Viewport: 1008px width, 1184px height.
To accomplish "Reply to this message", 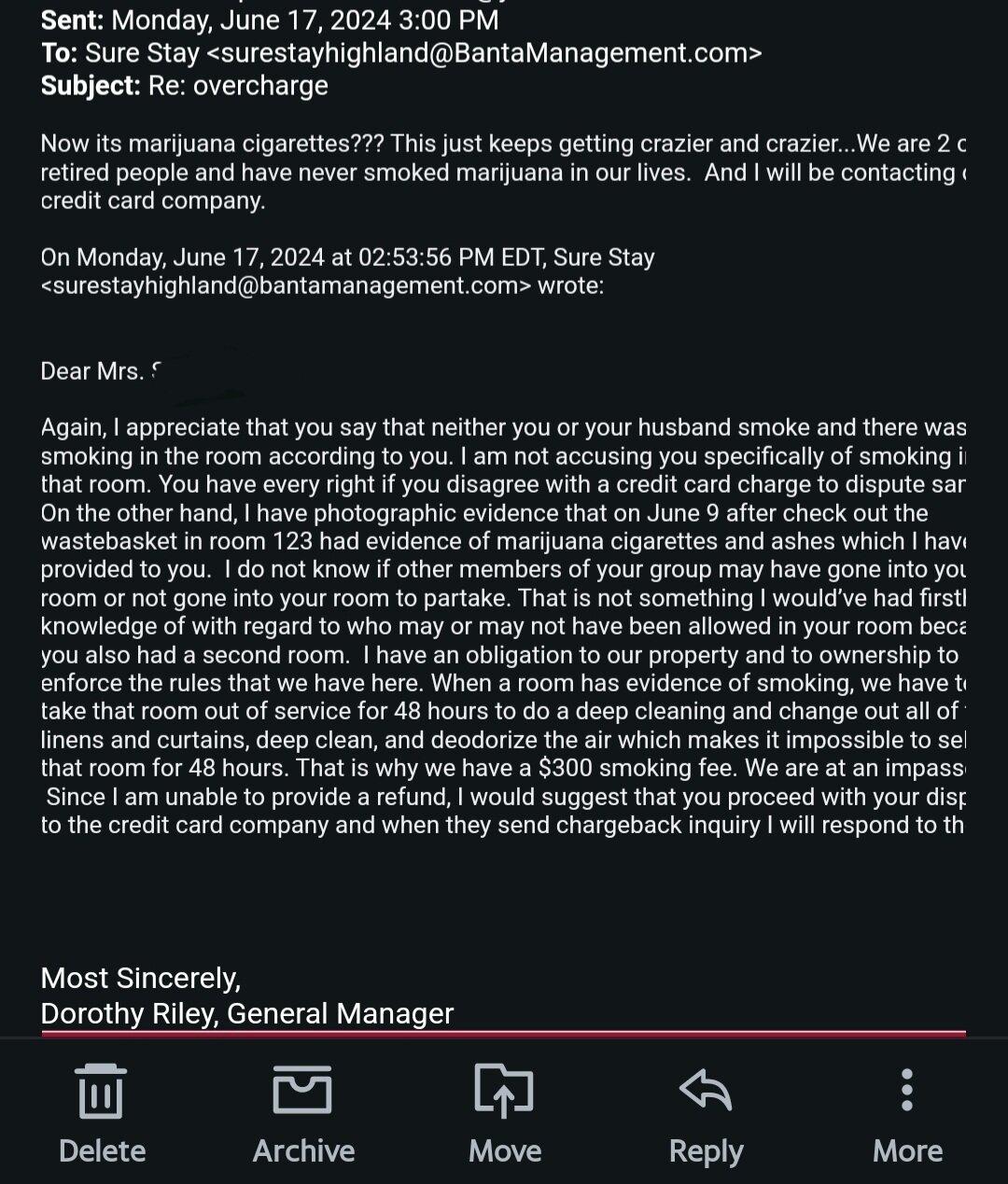I will (706, 1112).
